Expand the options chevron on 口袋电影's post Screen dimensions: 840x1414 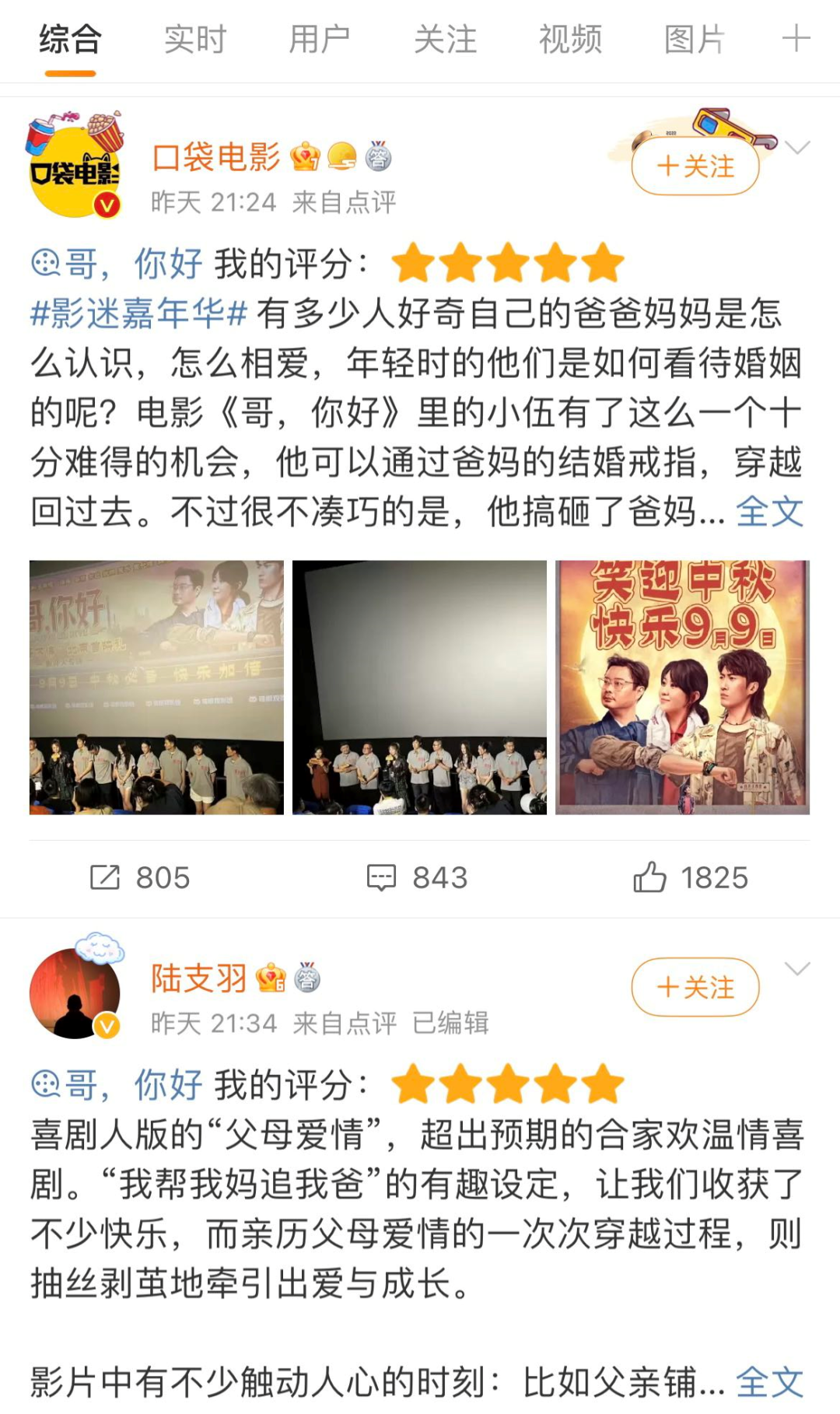coord(797,148)
